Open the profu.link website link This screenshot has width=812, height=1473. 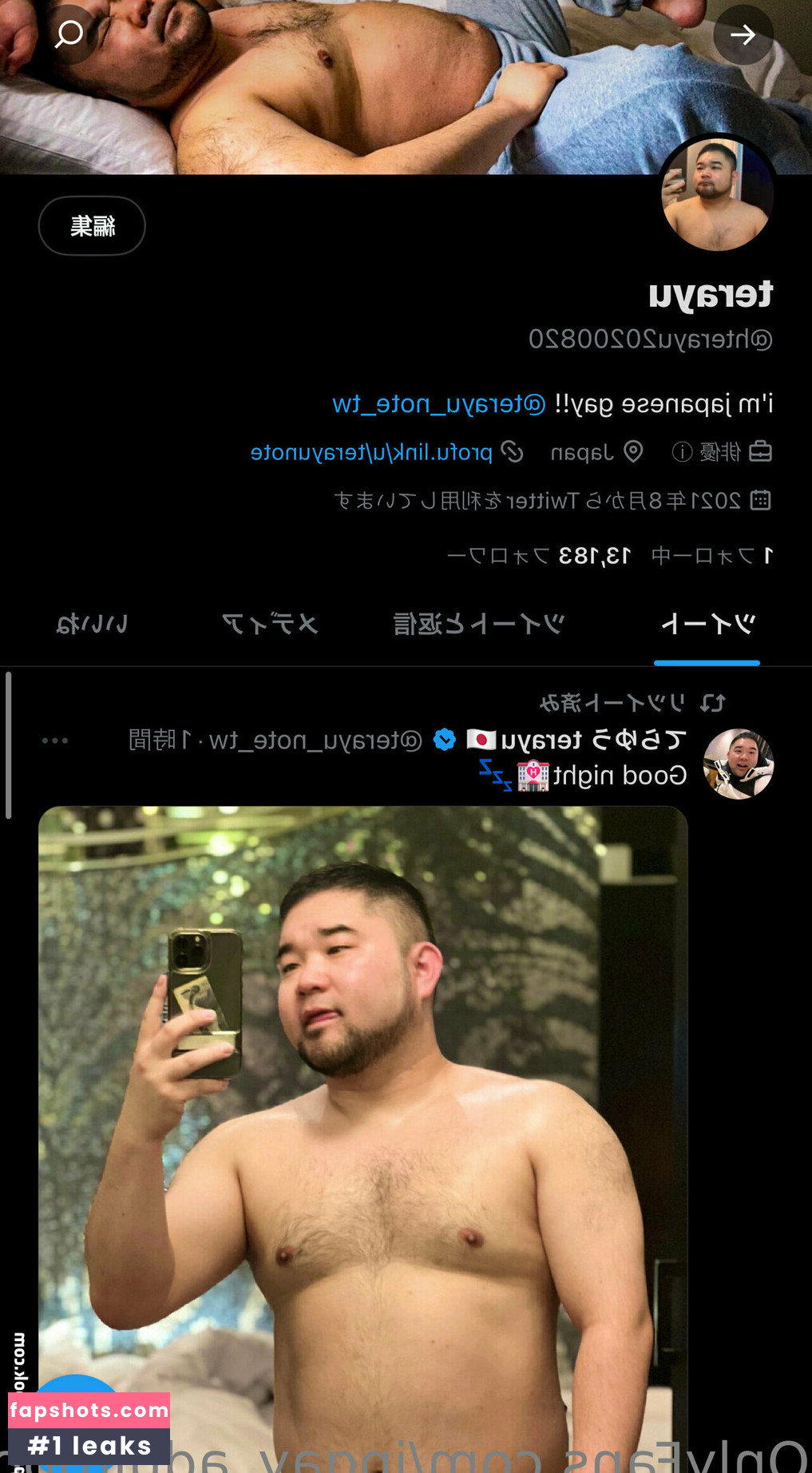tap(371, 453)
